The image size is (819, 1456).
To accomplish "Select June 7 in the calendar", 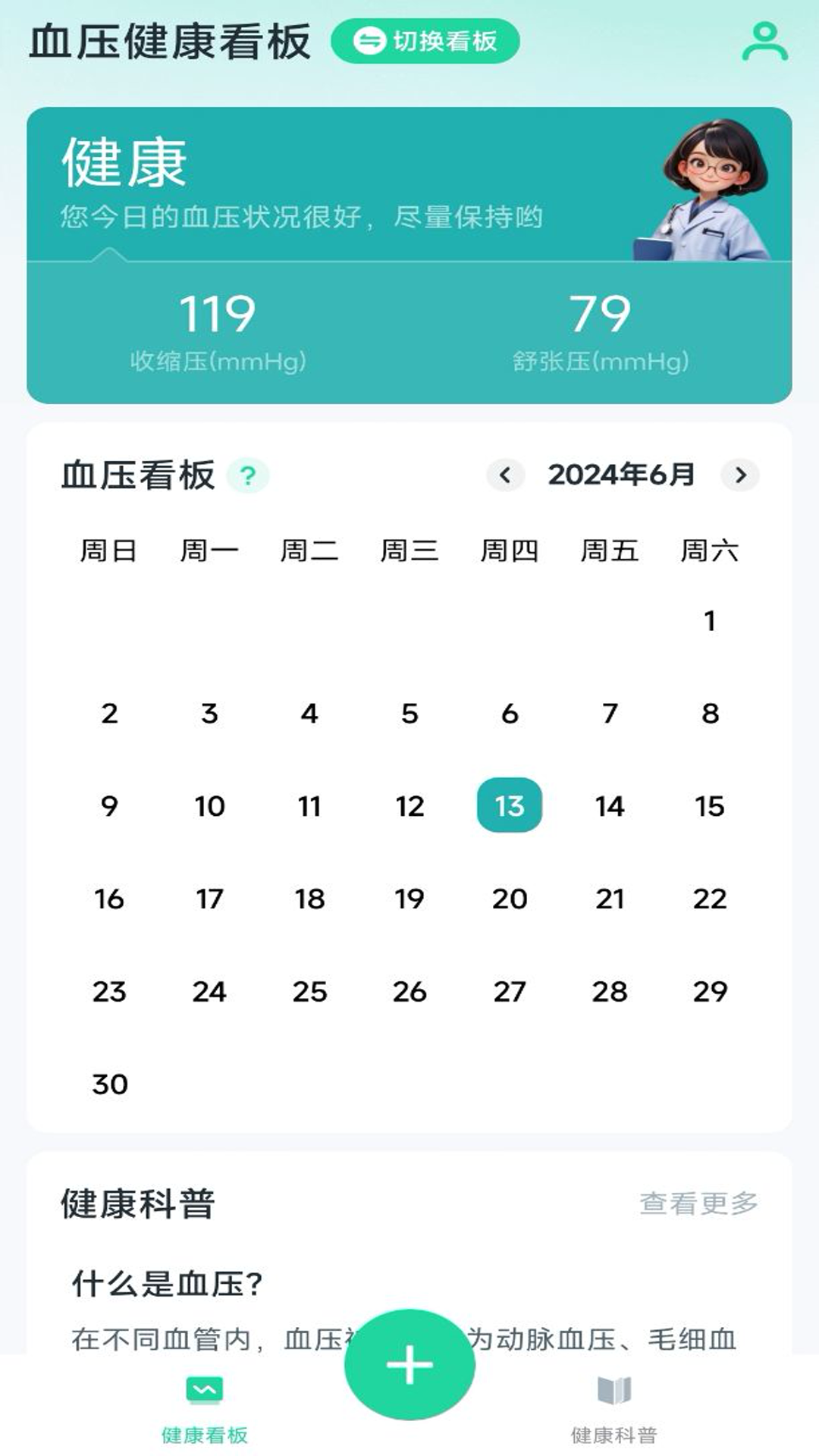I will tap(610, 714).
